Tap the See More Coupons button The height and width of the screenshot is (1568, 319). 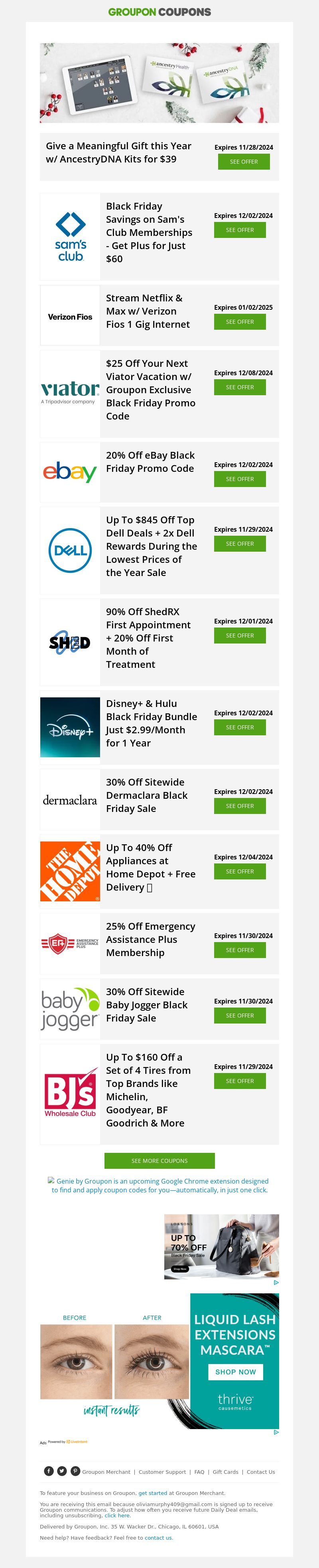pyautogui.click(x=159, y=1161)
